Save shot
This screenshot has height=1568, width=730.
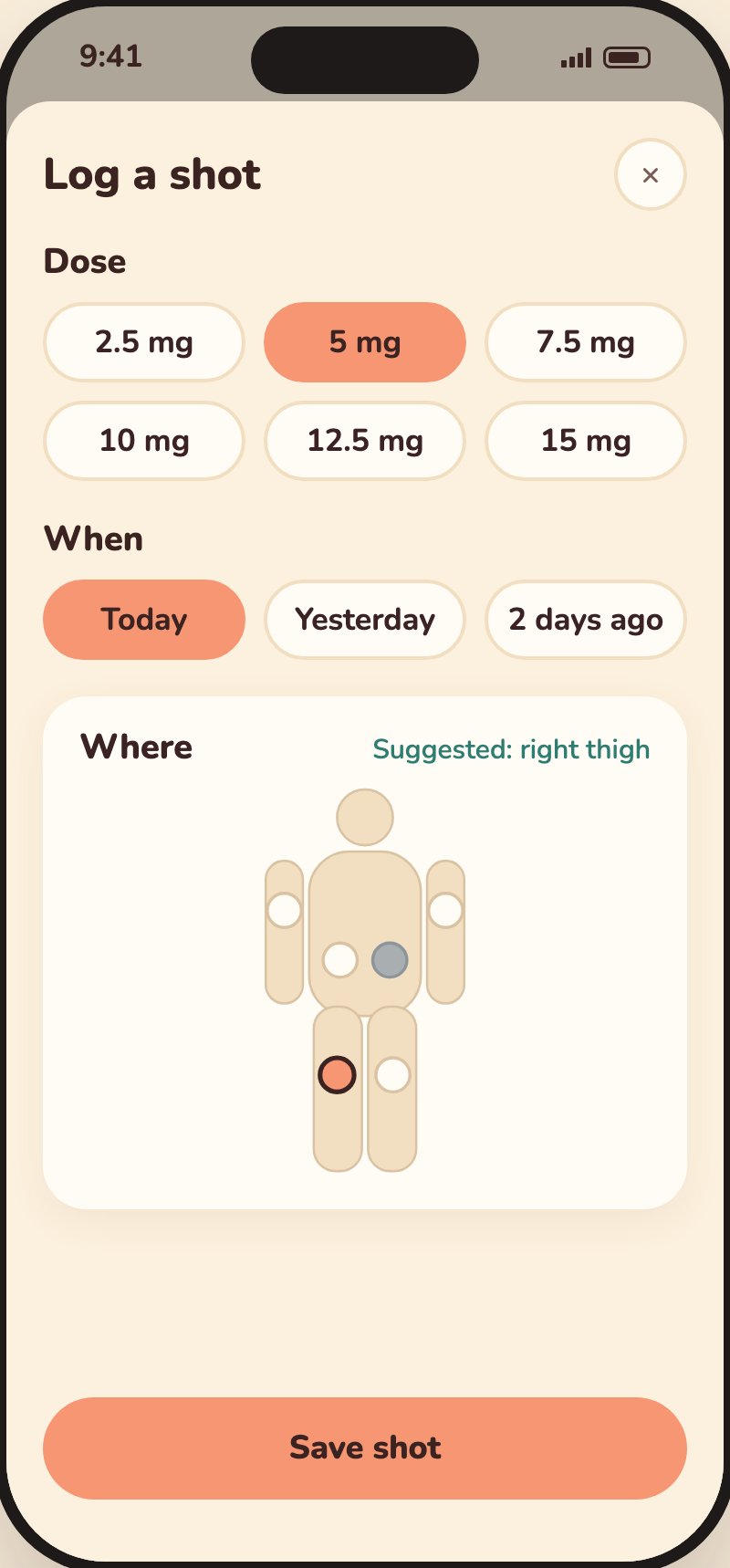[x=365, y=1448]
